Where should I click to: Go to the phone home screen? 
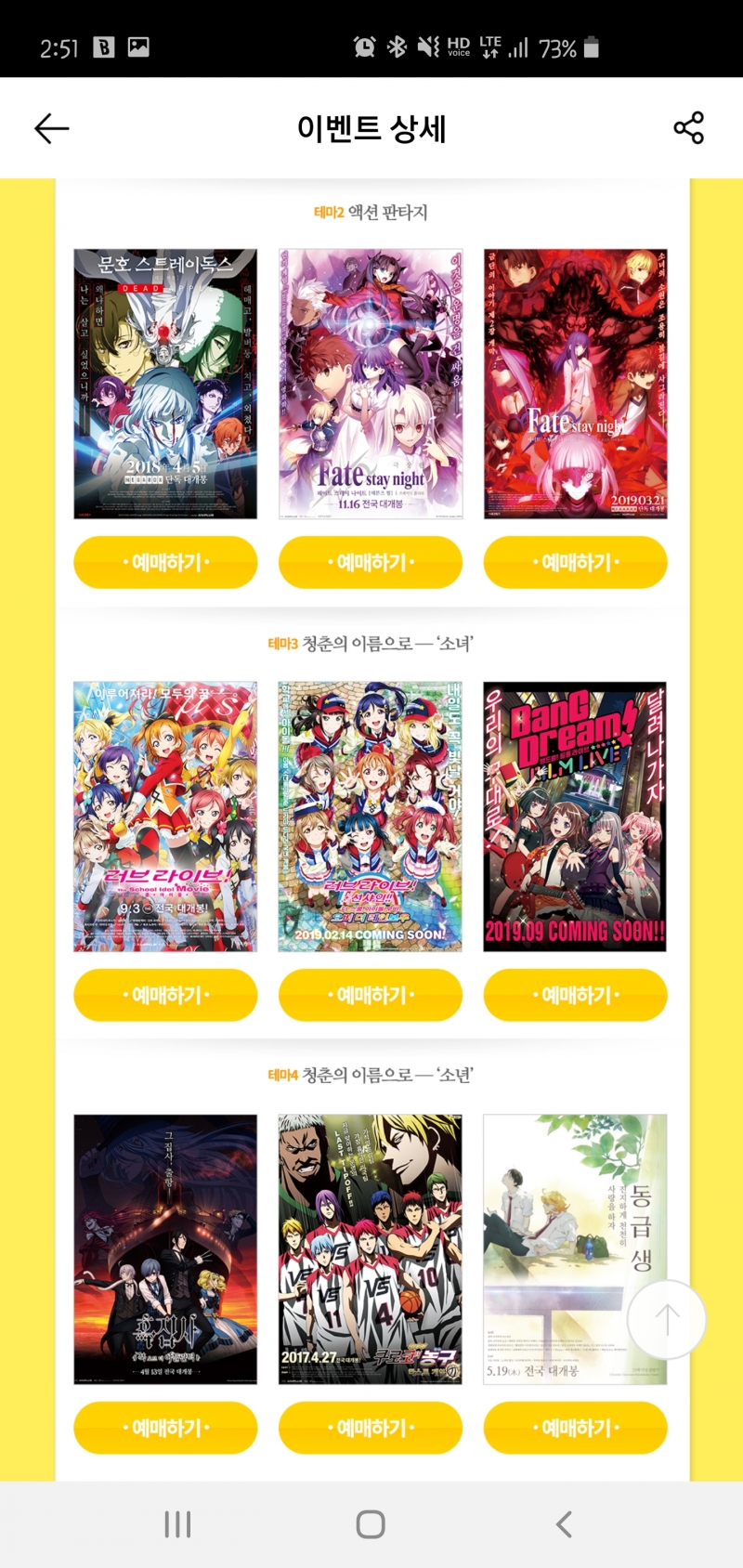[371, 1524]
